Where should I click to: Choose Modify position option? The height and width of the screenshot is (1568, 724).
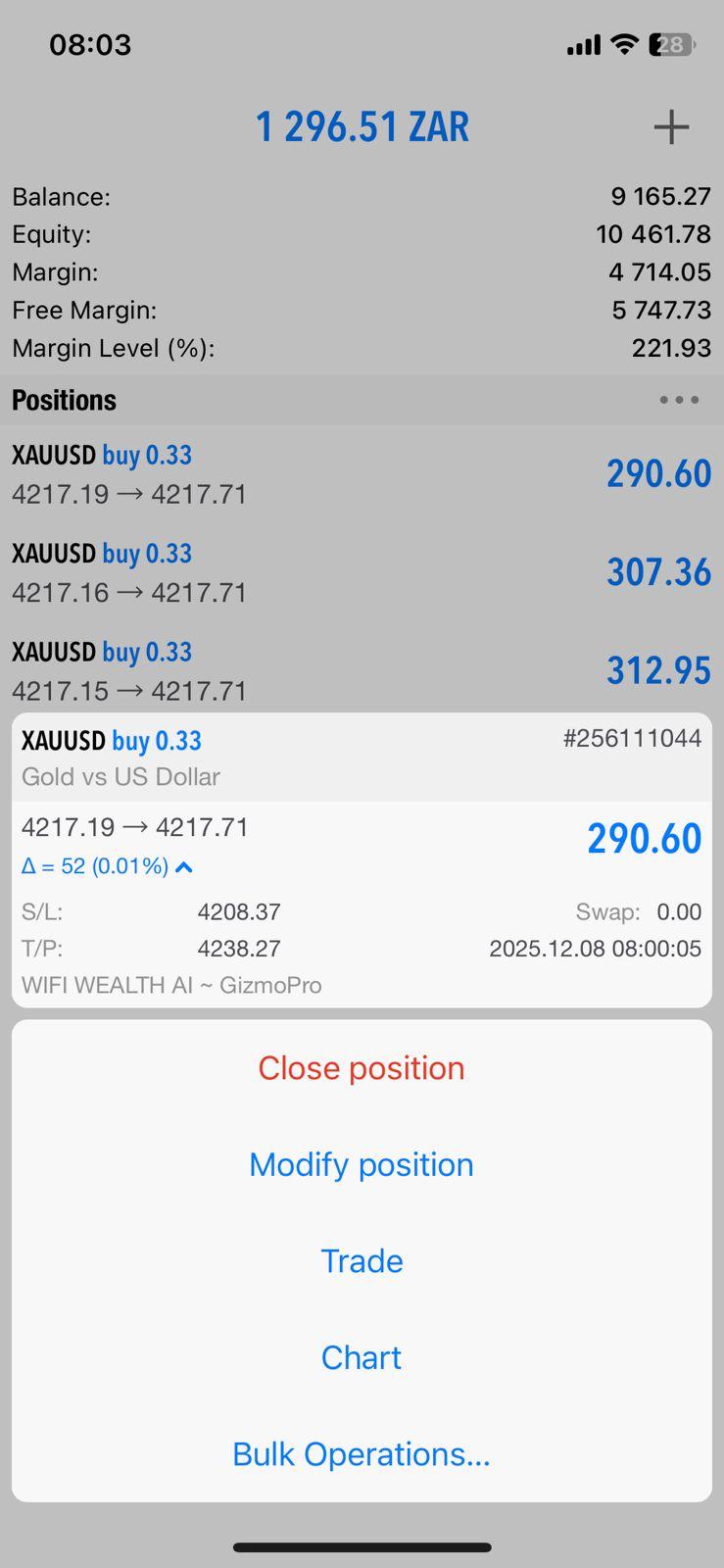362,1164
